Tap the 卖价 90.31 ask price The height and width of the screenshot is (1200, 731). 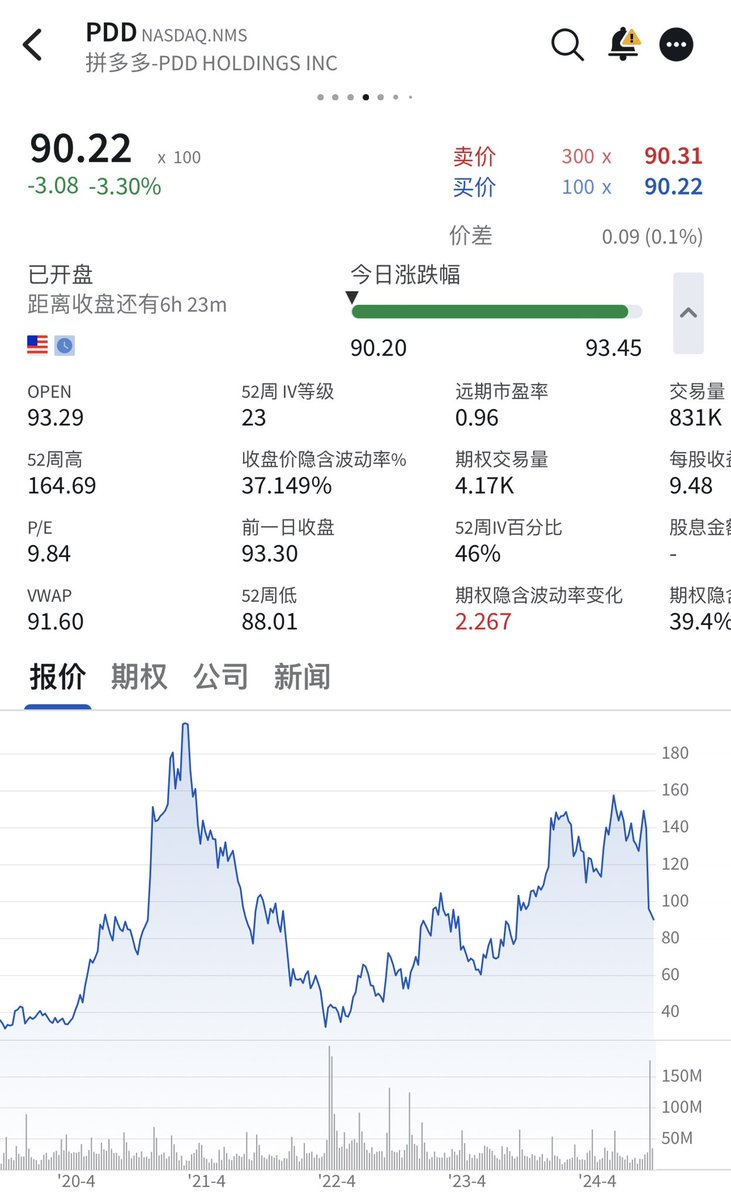coord(673,156)
